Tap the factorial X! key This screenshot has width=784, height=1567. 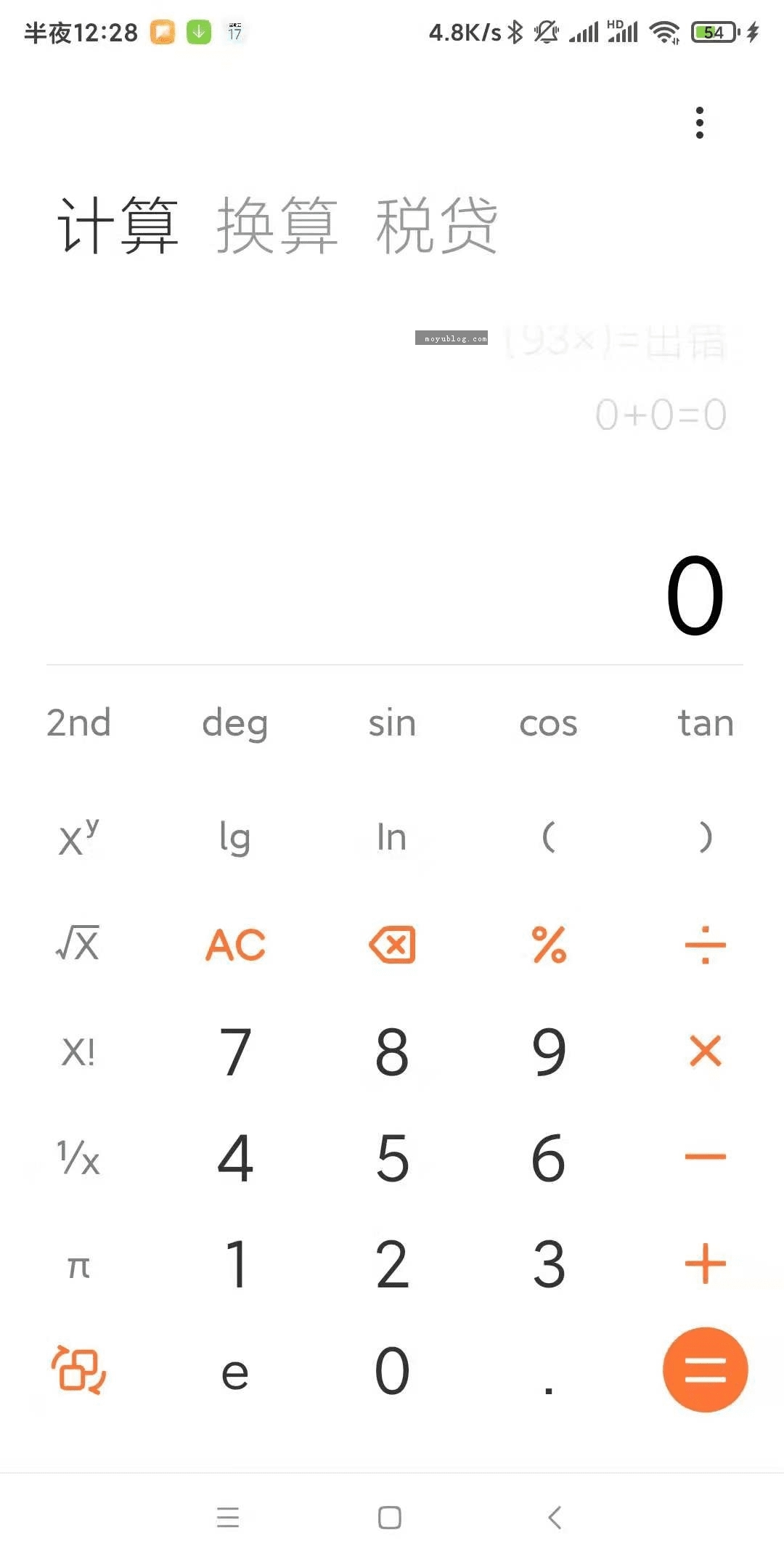pos(78,1051)
